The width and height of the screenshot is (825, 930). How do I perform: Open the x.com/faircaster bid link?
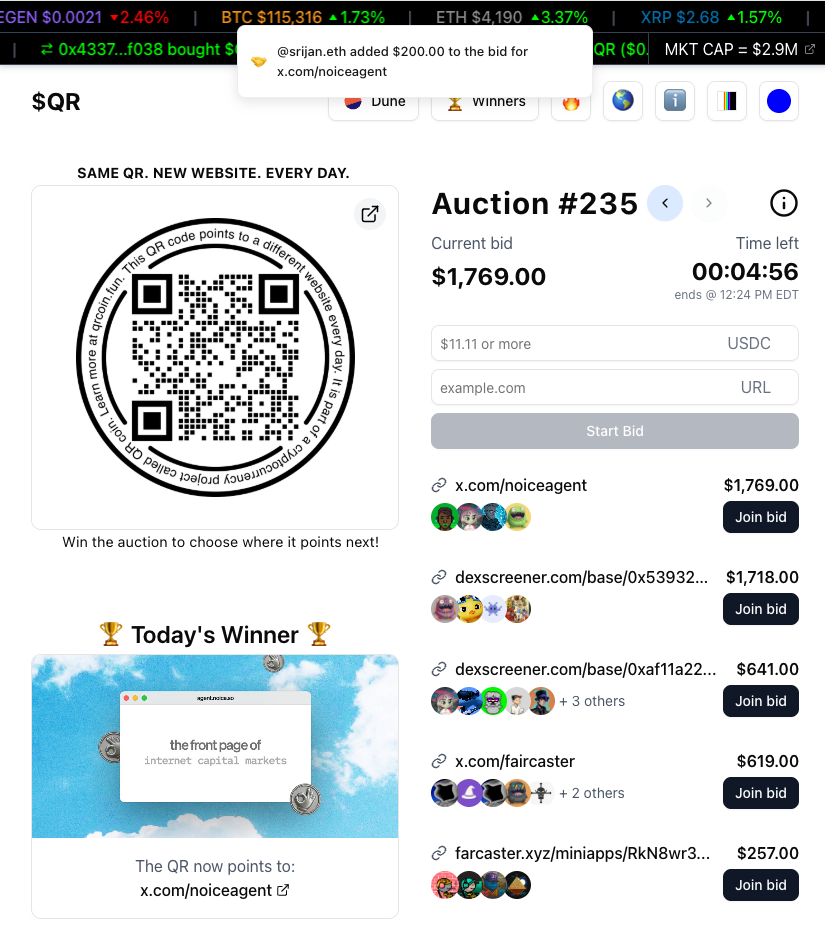[x=515, y=761]
